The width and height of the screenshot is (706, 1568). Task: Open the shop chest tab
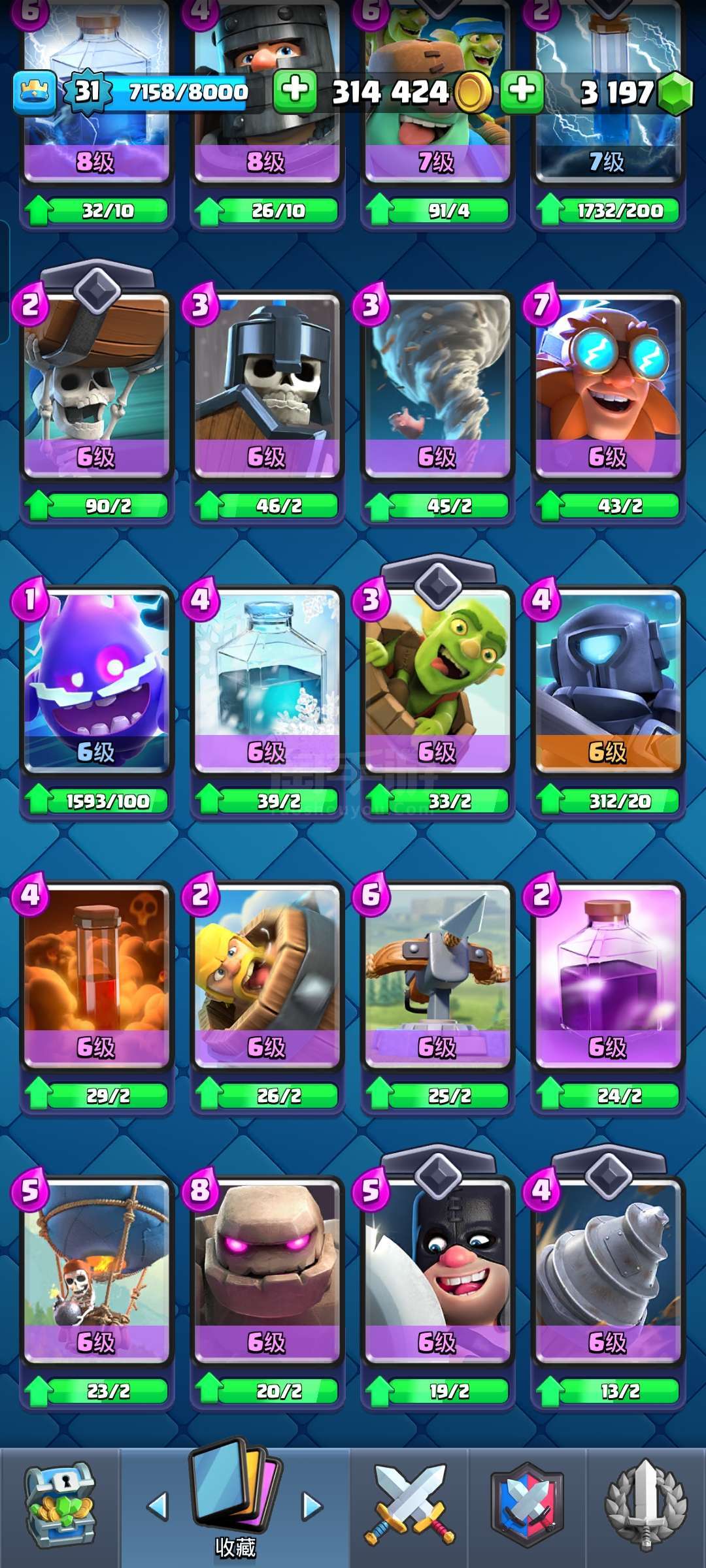pos(60,1505)
